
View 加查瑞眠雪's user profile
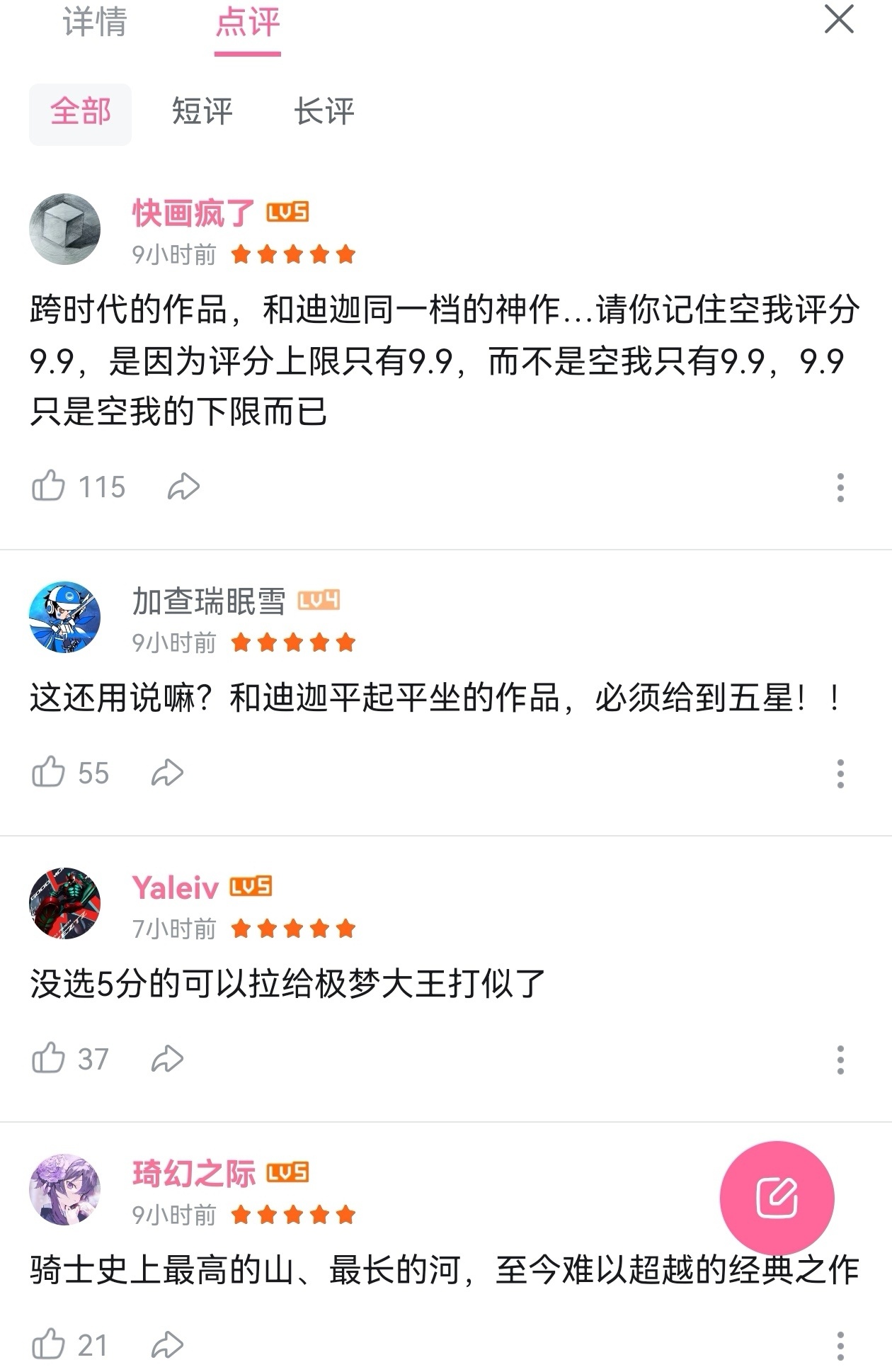click(64, 617)
